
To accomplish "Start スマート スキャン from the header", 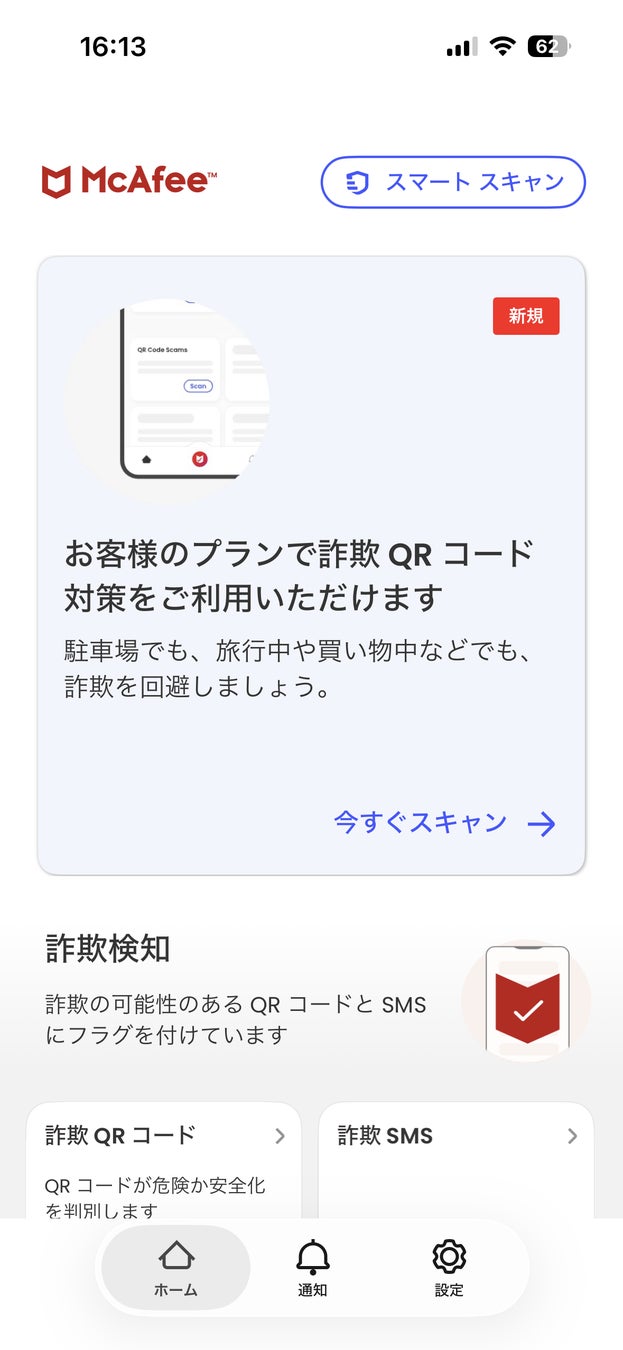I will pyautogui.click(x=452, y=182).
